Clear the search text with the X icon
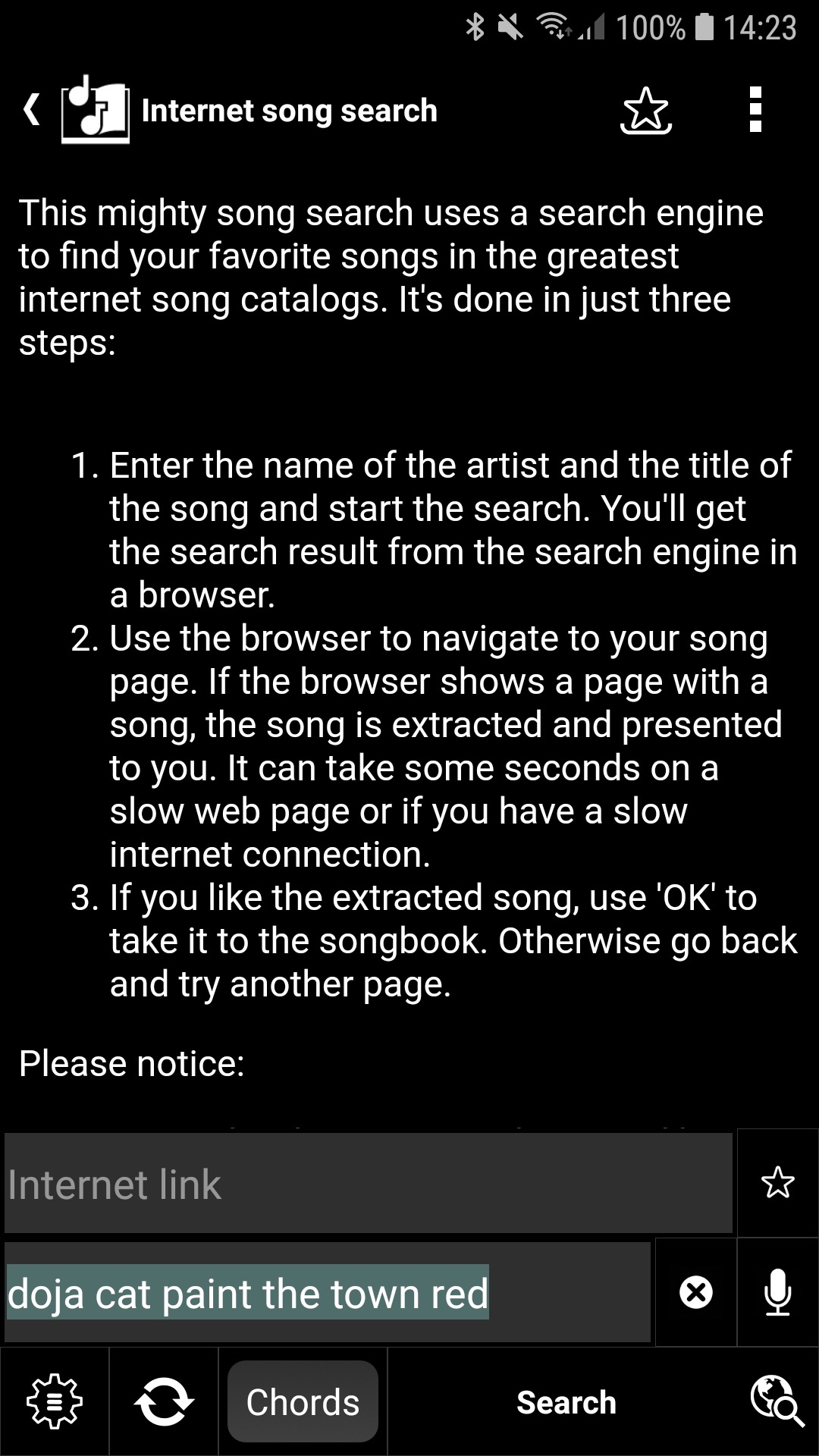 695,1292
